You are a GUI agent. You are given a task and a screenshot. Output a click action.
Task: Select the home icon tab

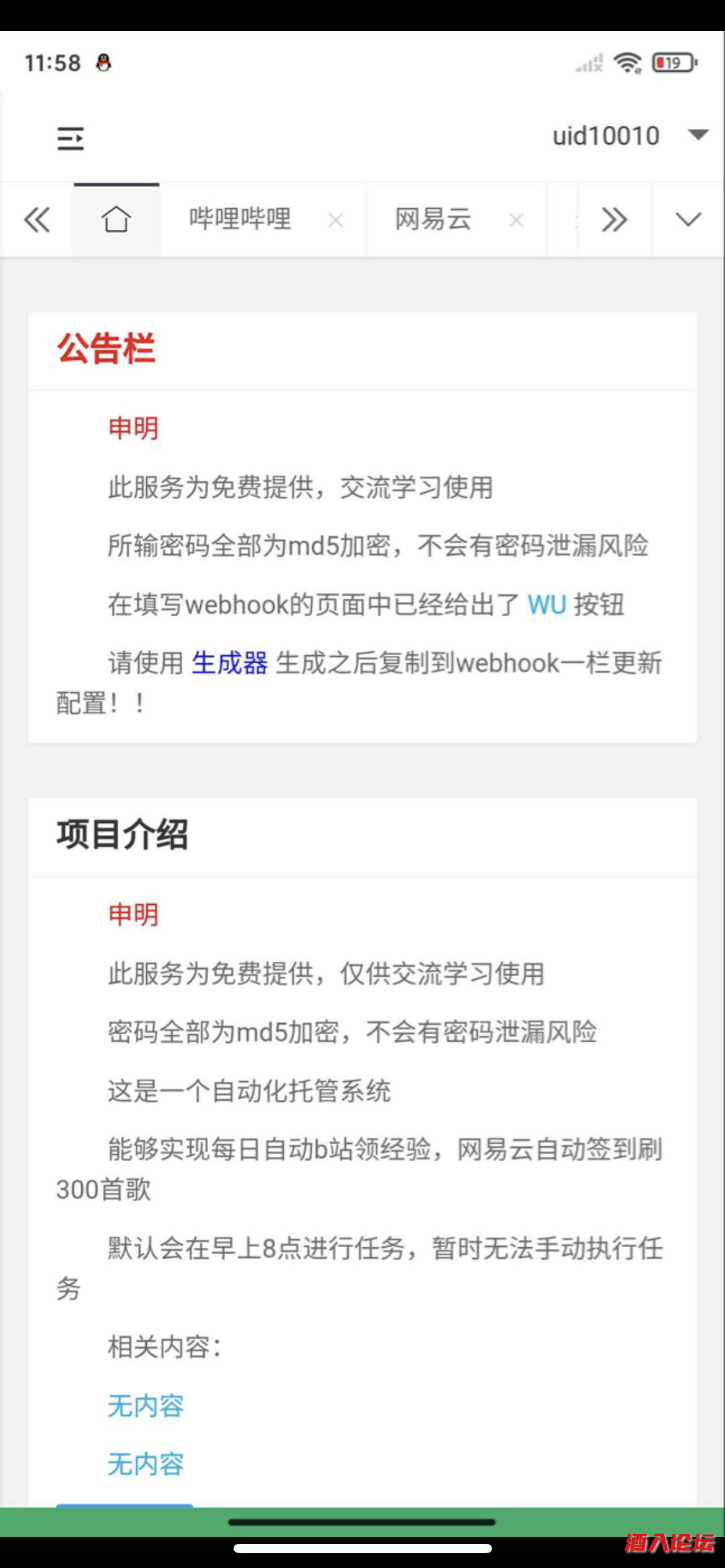coord(115,218)
